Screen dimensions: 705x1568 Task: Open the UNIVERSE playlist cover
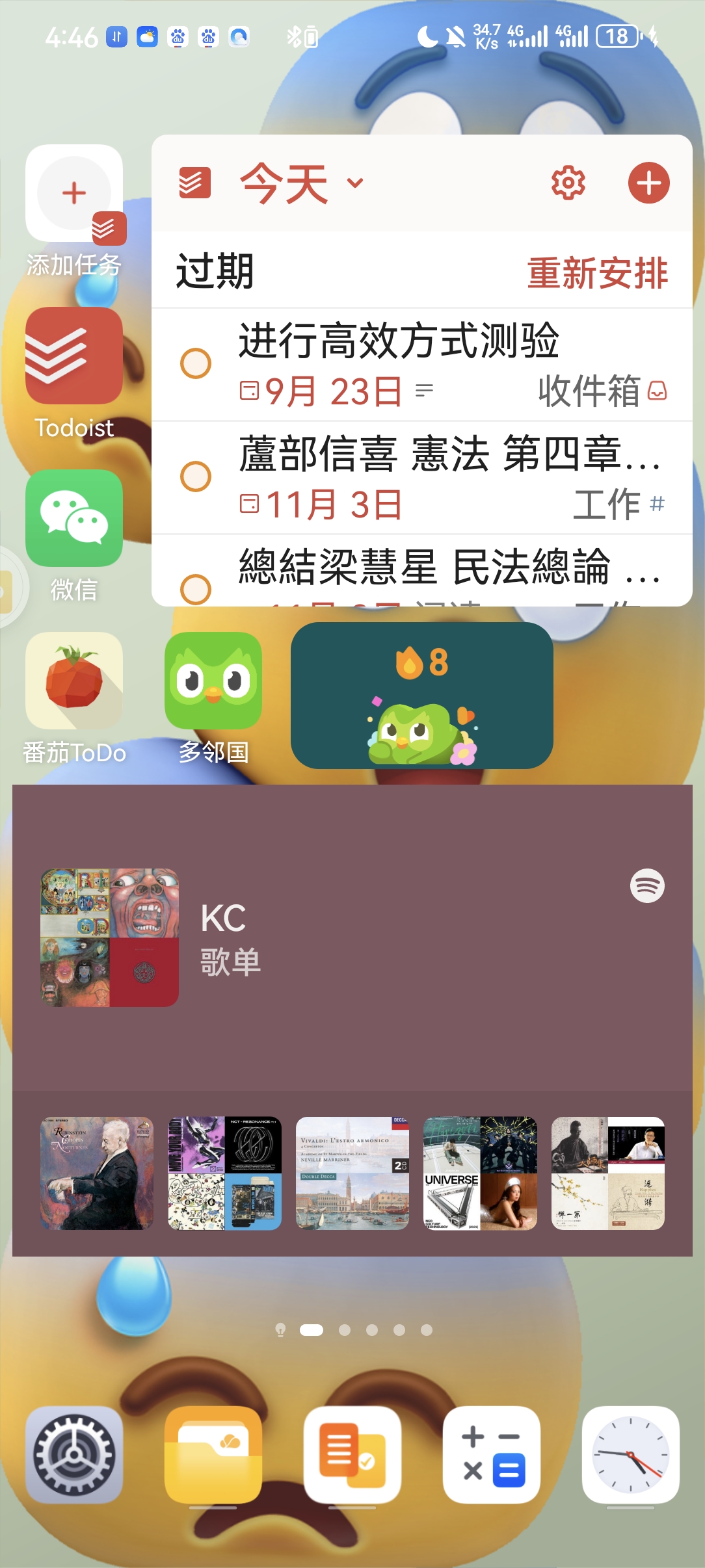tap(480, 1173)
